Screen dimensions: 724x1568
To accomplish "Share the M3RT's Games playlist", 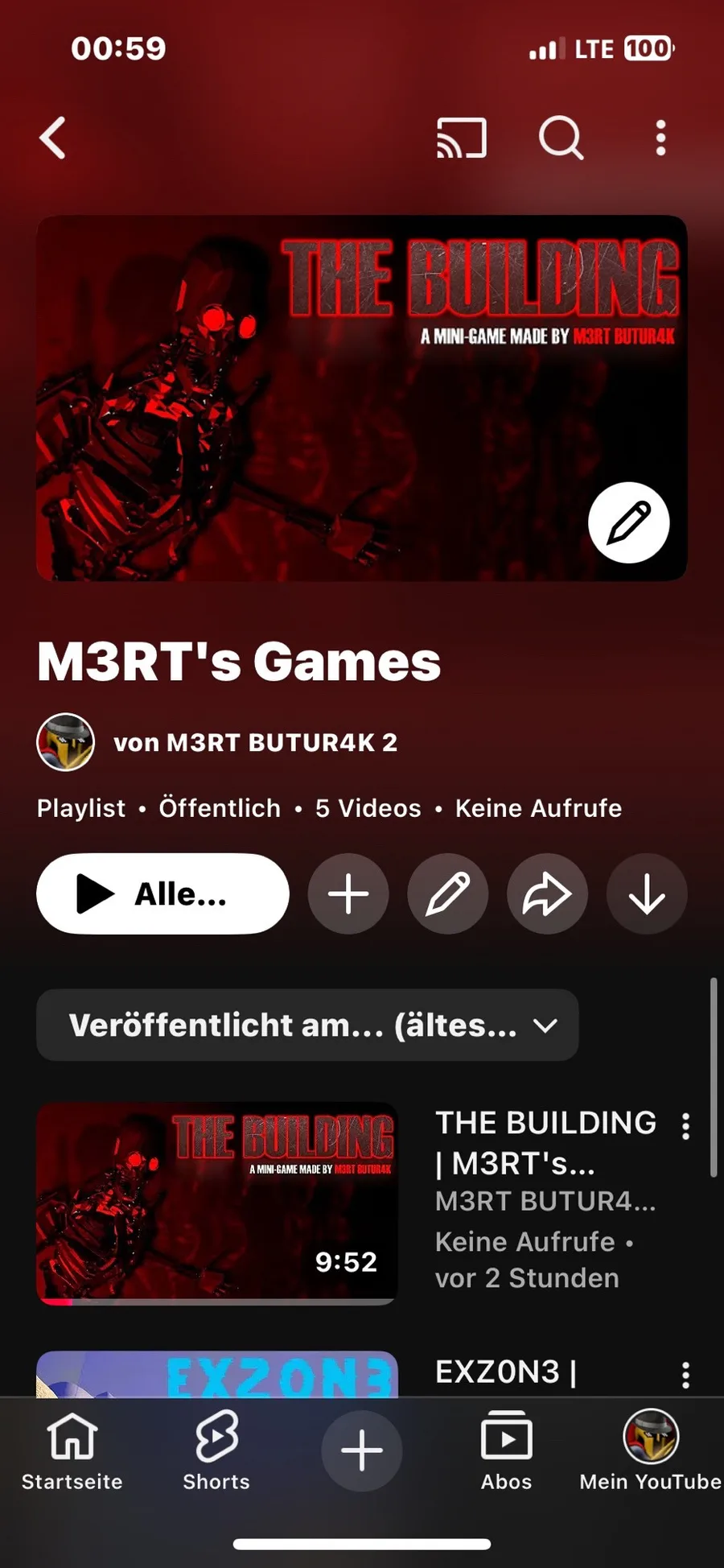I will 547,893.
